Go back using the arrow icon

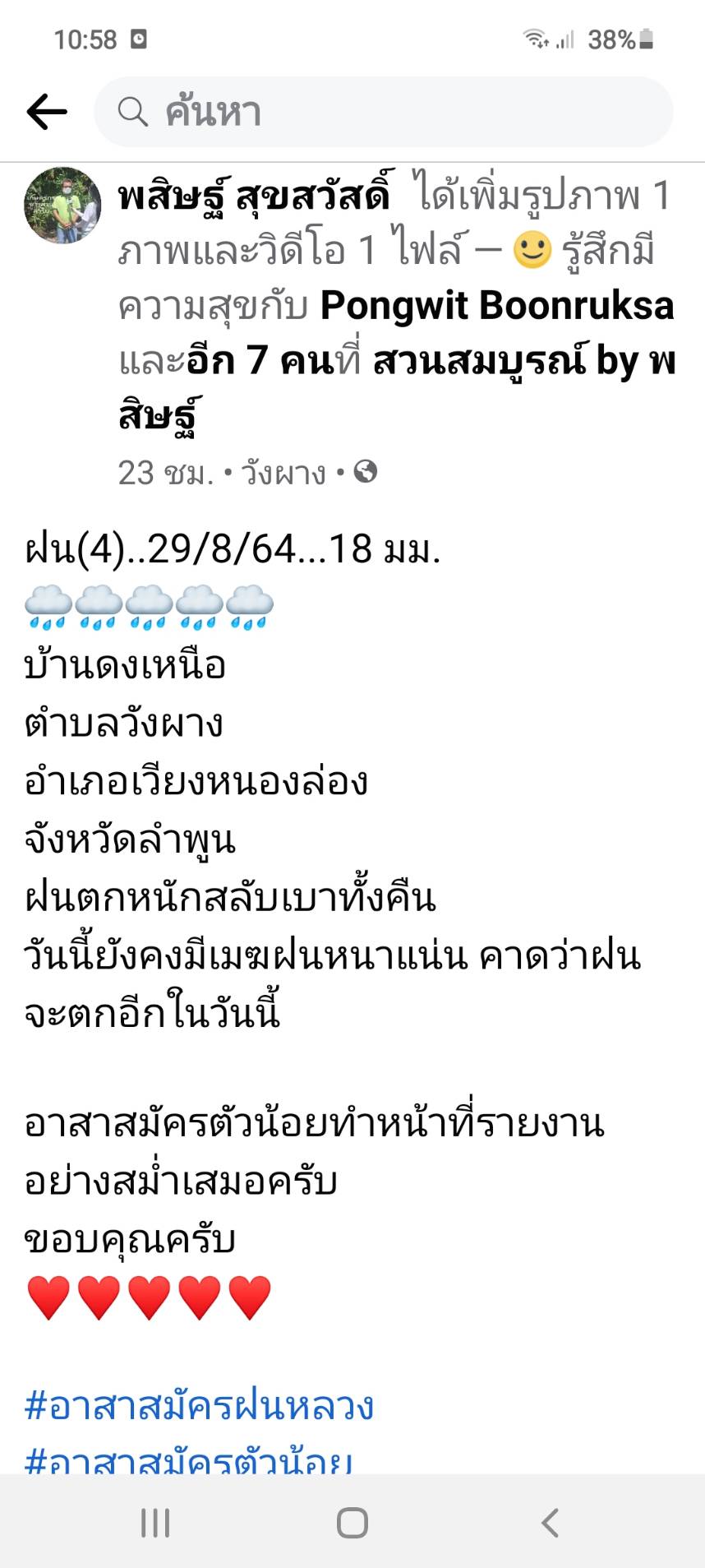(x=47, y=112)
